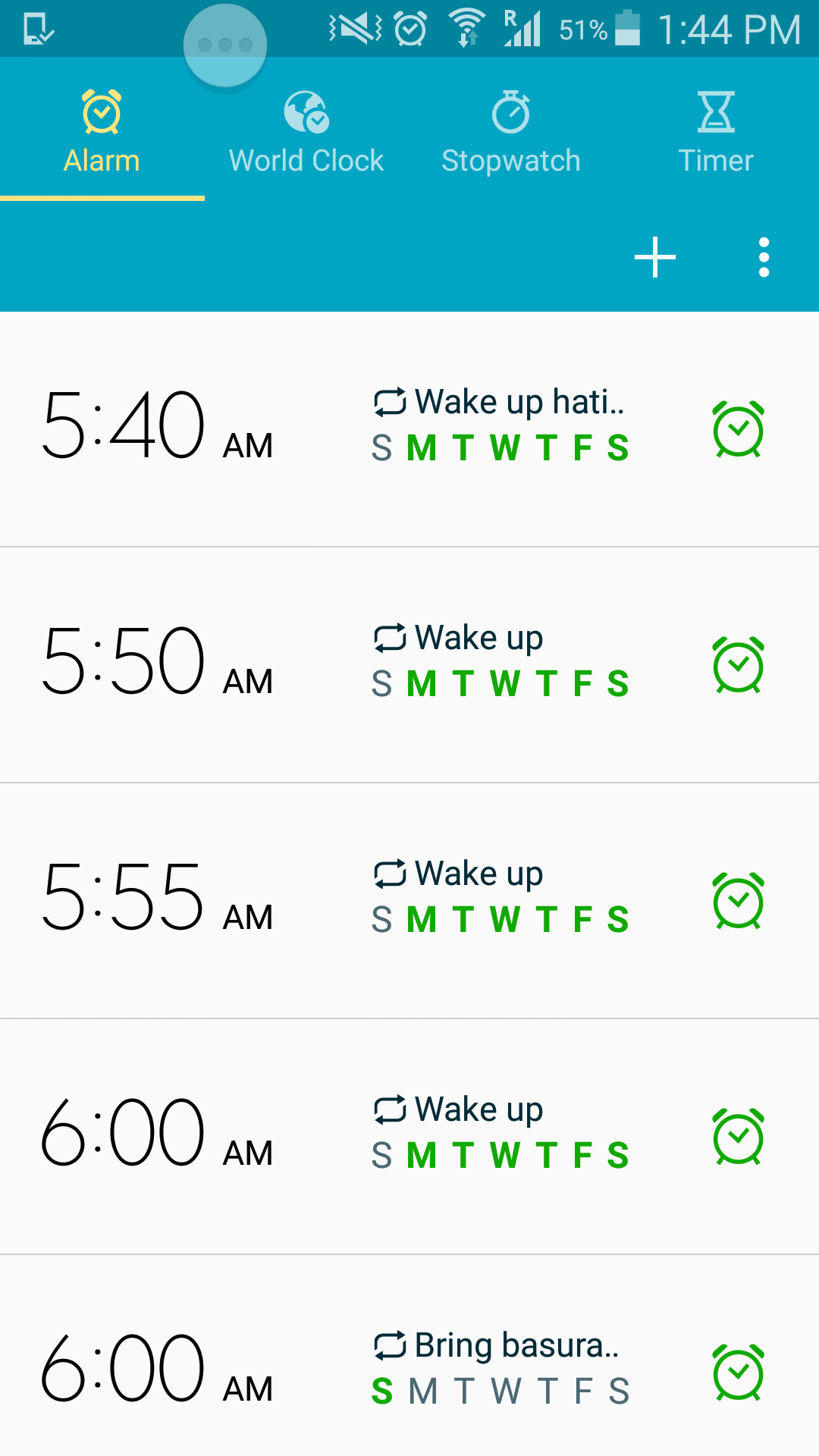This screenshot has height=1456, width=819.
Task: Disable the 5:50 AM alarm clock icon
Action: point(738,665)
